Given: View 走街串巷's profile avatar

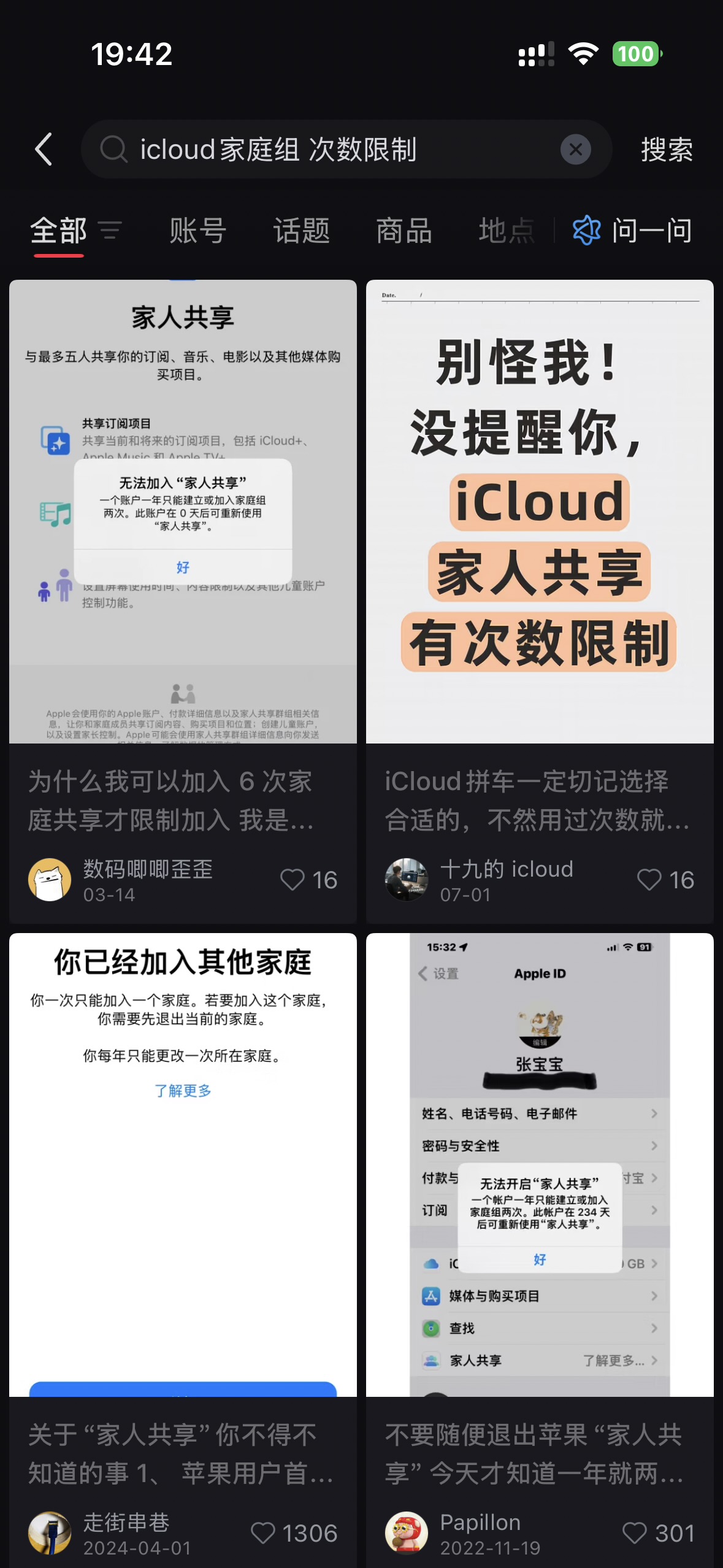Looking at the screenshot, I should tap(50, 1532).
